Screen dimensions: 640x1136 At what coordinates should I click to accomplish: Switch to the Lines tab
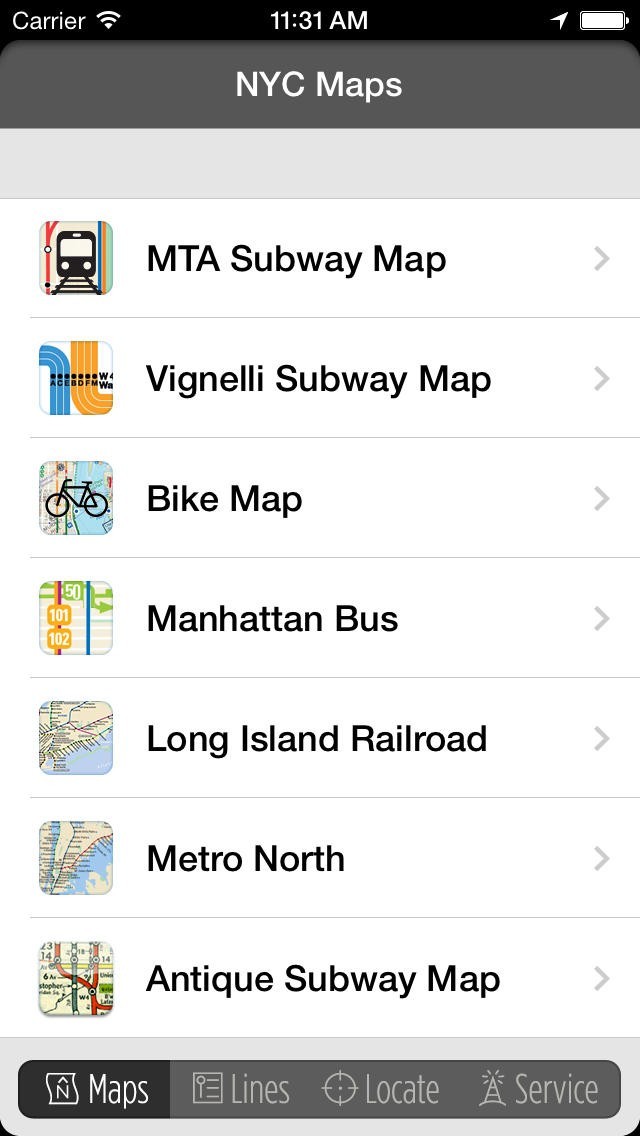(x=241, y=1089)
